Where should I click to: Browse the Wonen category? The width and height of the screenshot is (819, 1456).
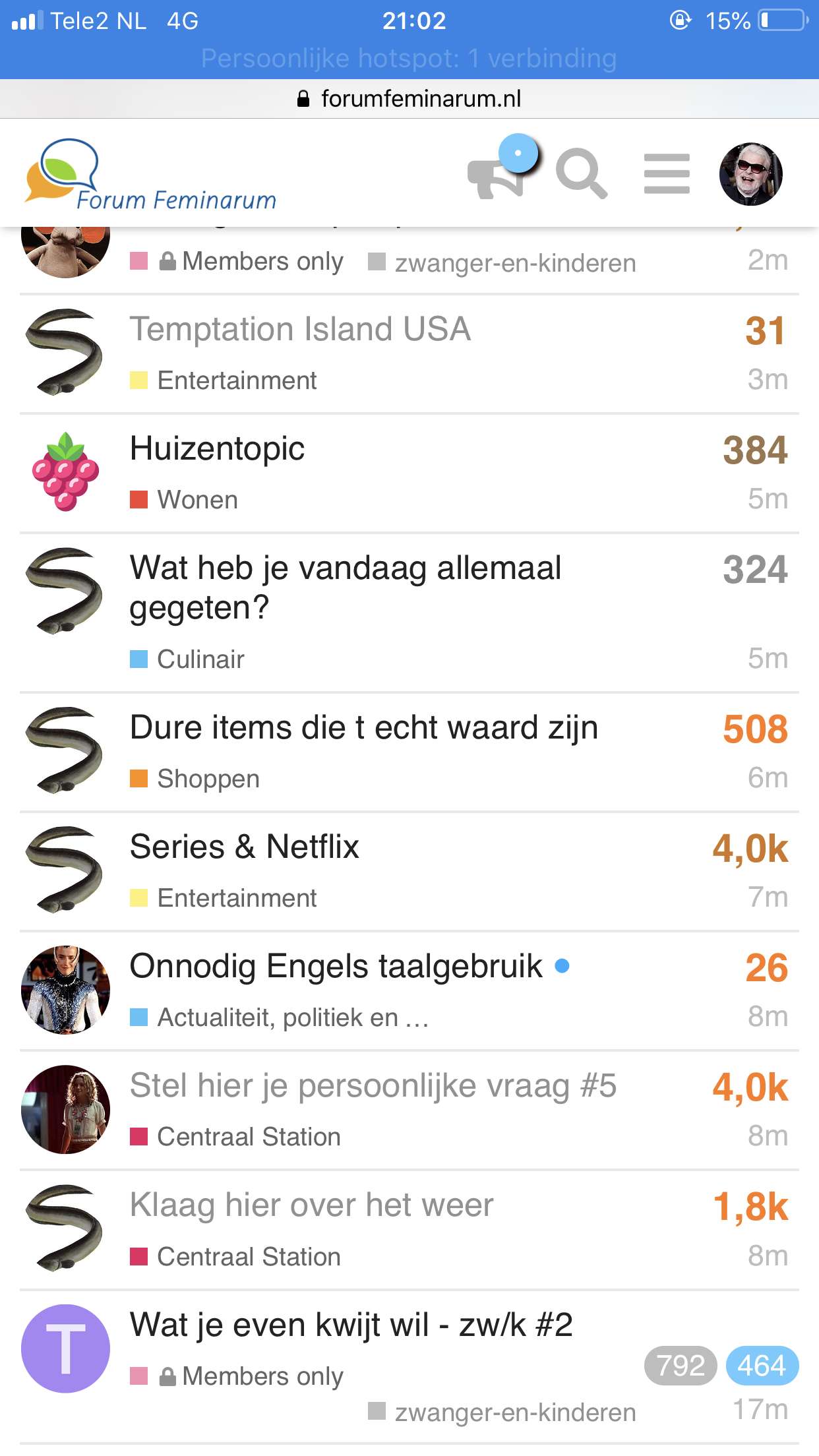(x=197, y=500)
